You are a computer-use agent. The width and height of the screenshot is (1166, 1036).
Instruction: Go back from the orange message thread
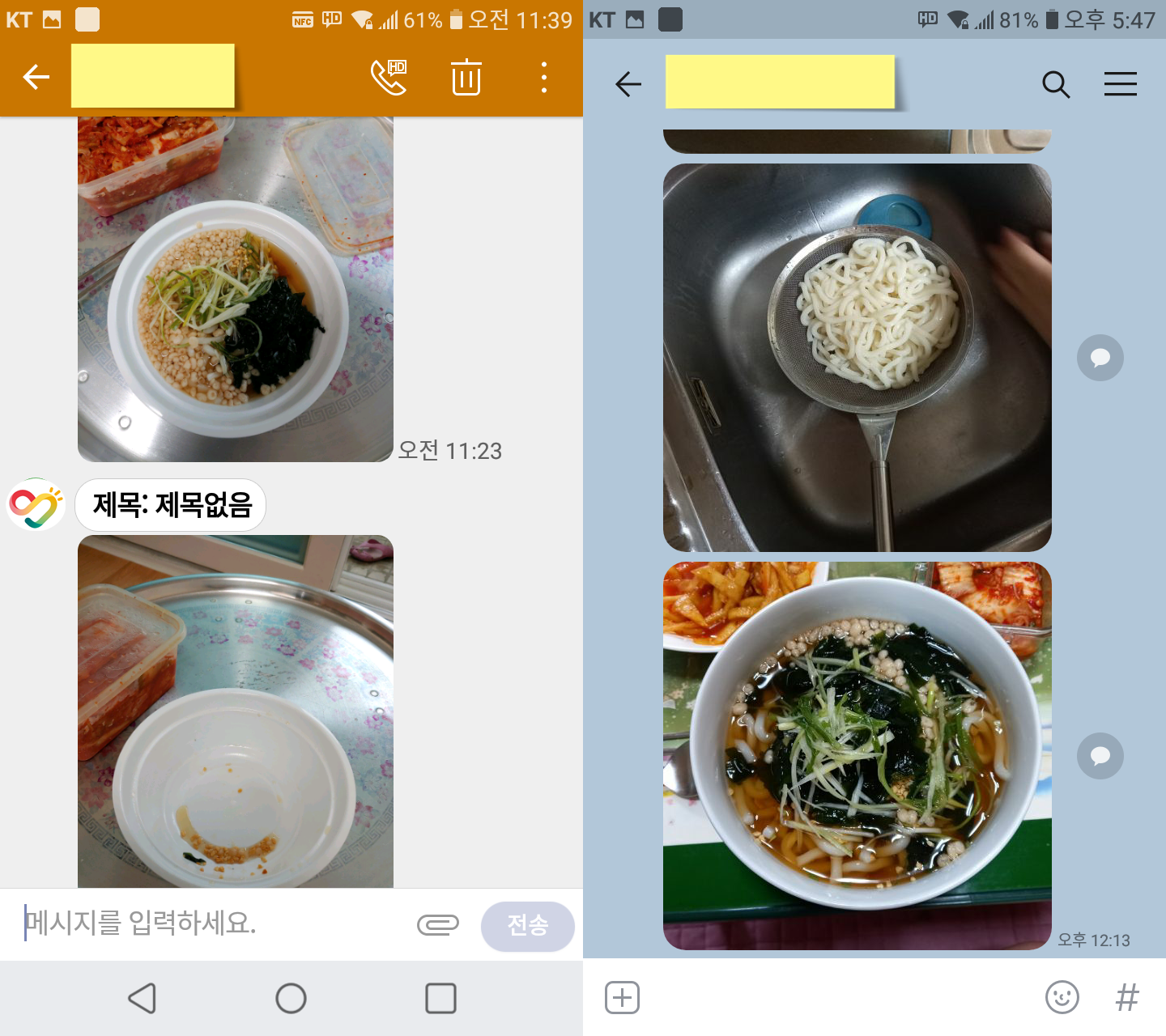[36, 78]
